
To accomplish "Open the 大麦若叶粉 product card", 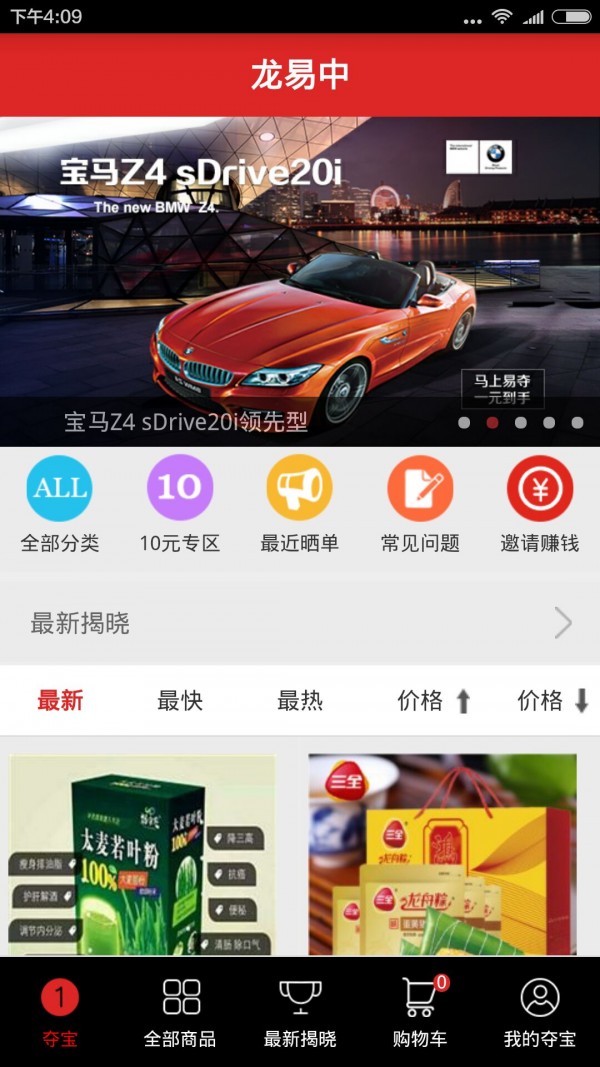I will pos(143,855).
